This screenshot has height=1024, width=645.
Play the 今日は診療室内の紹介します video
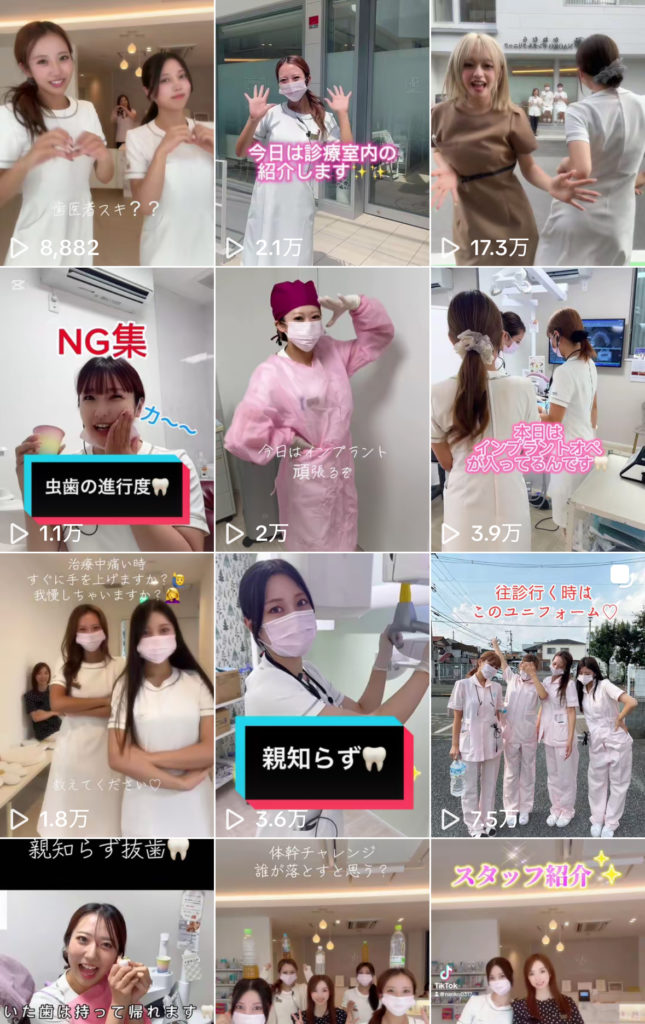click(322, 132)
